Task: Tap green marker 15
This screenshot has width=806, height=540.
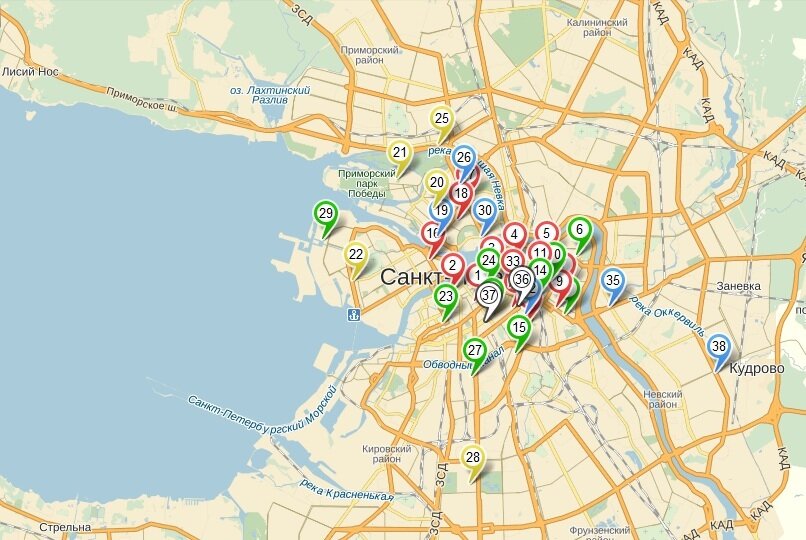Action: (x=518, y=326)
